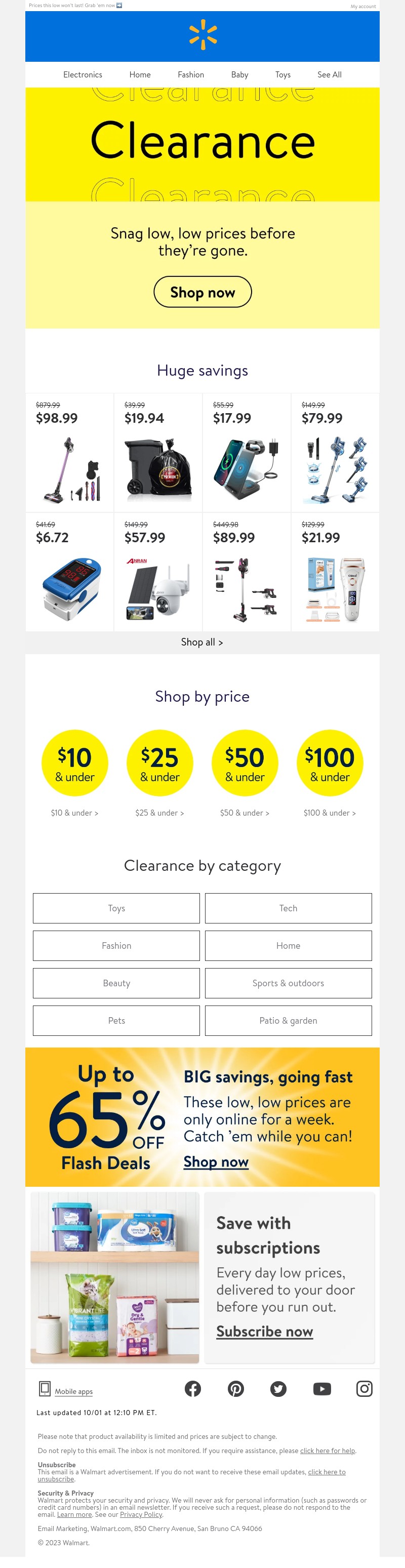Open the $98.99 stick vacuum deal
Viewport: 405px width, 1568px height.
pos(69,453)
